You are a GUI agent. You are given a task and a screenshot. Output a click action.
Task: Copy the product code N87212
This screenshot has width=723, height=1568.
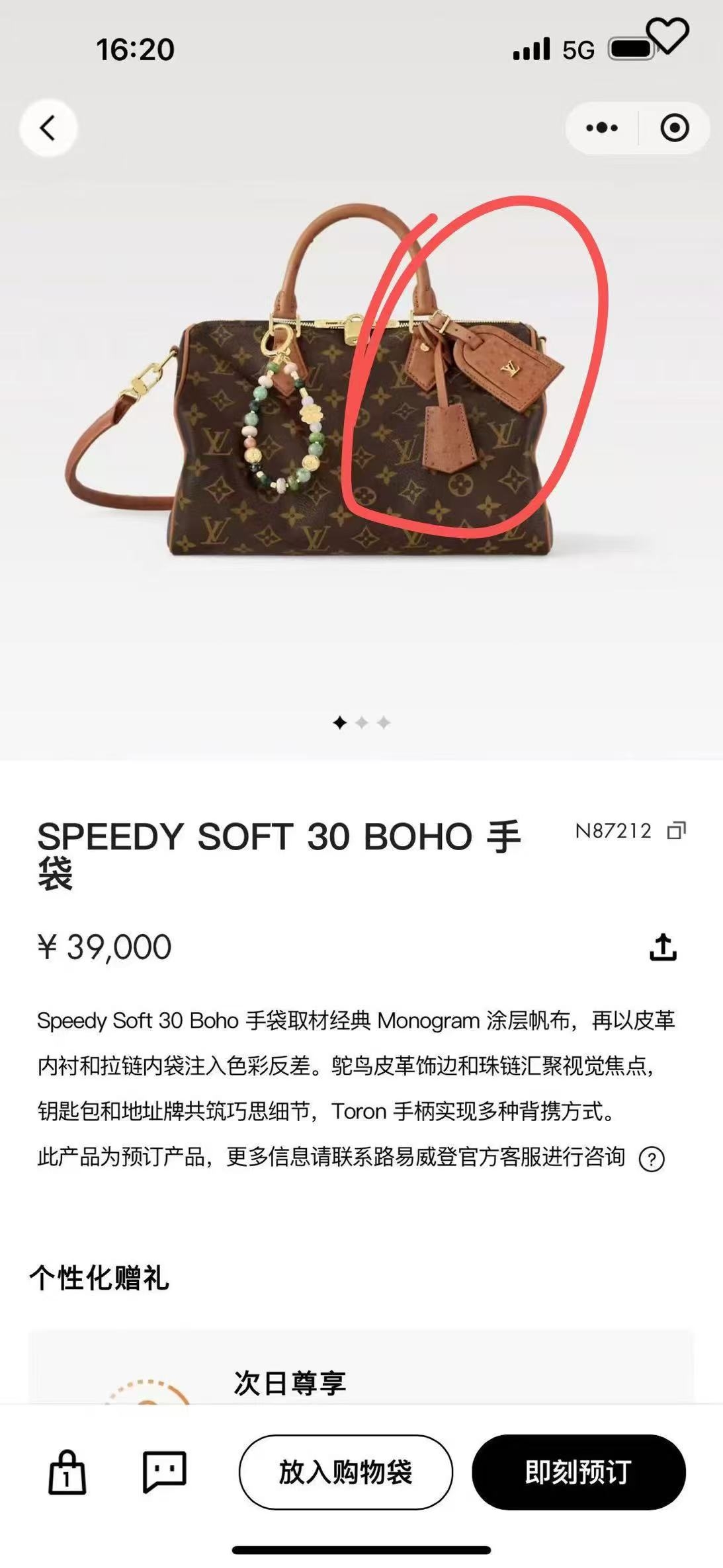pyautogui.click(x=676, y=830)
